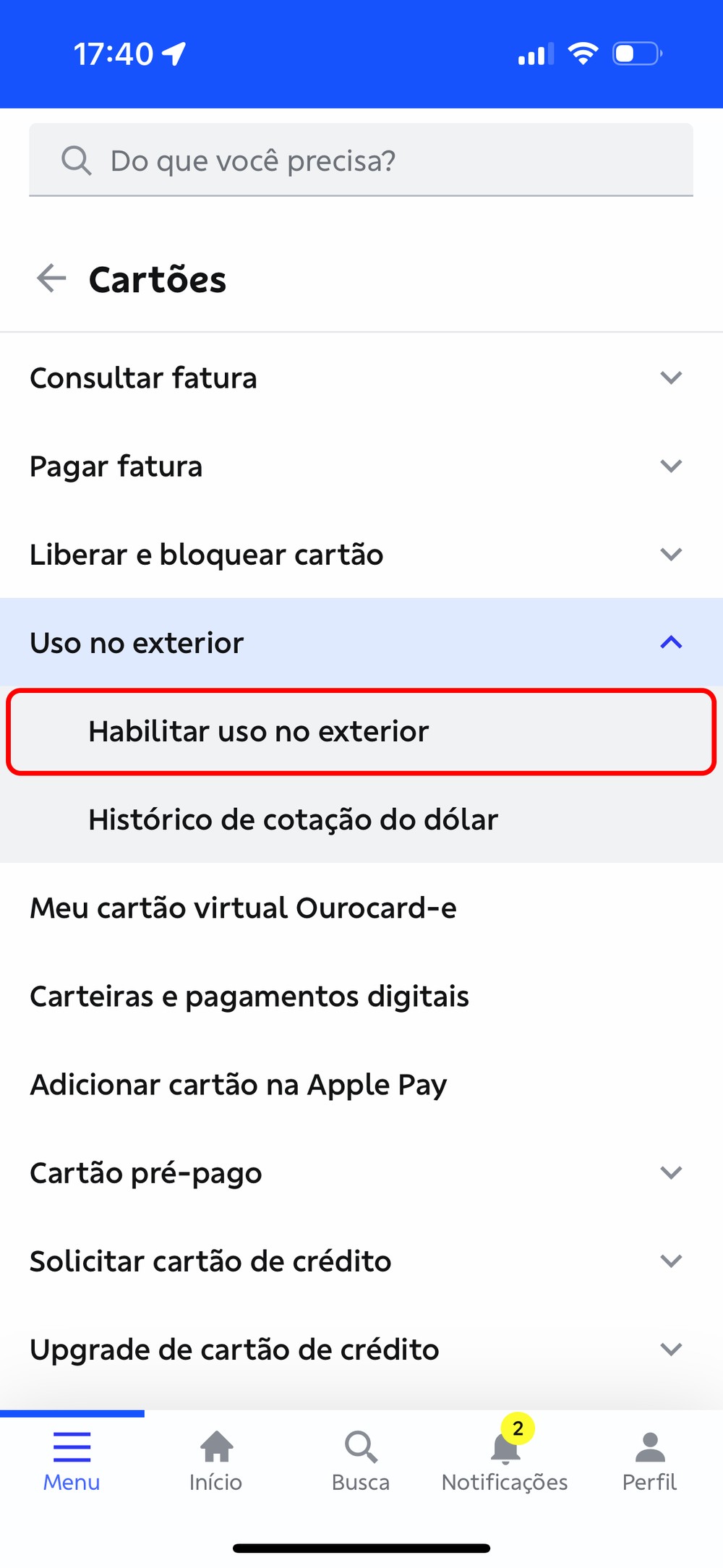Collapse the Uso no exterior section
This screenshot has width=723, height=1568.
pyautogui.click(x=671, y=642)
